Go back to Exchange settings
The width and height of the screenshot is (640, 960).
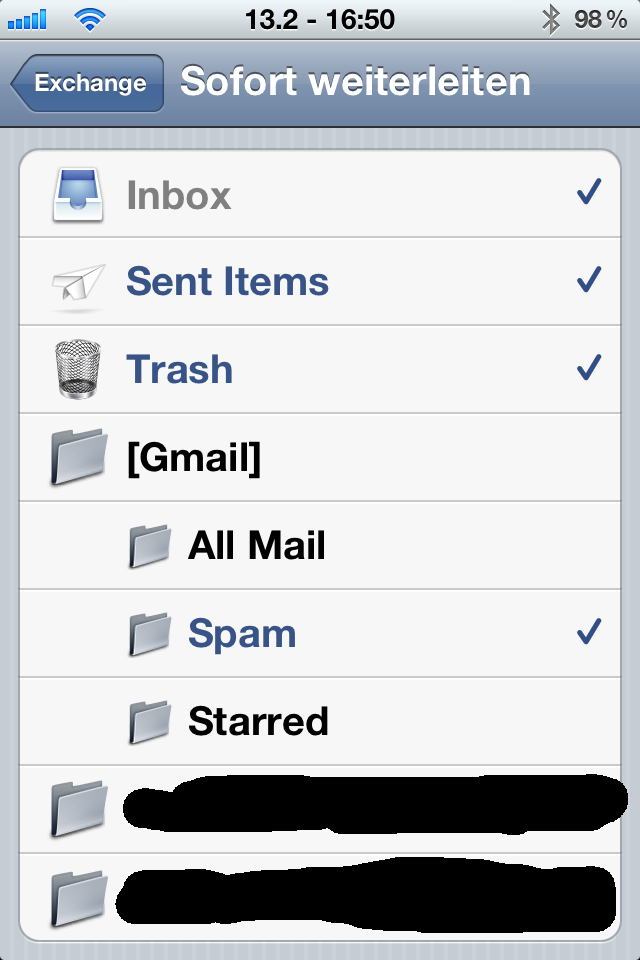click(88, 84)
